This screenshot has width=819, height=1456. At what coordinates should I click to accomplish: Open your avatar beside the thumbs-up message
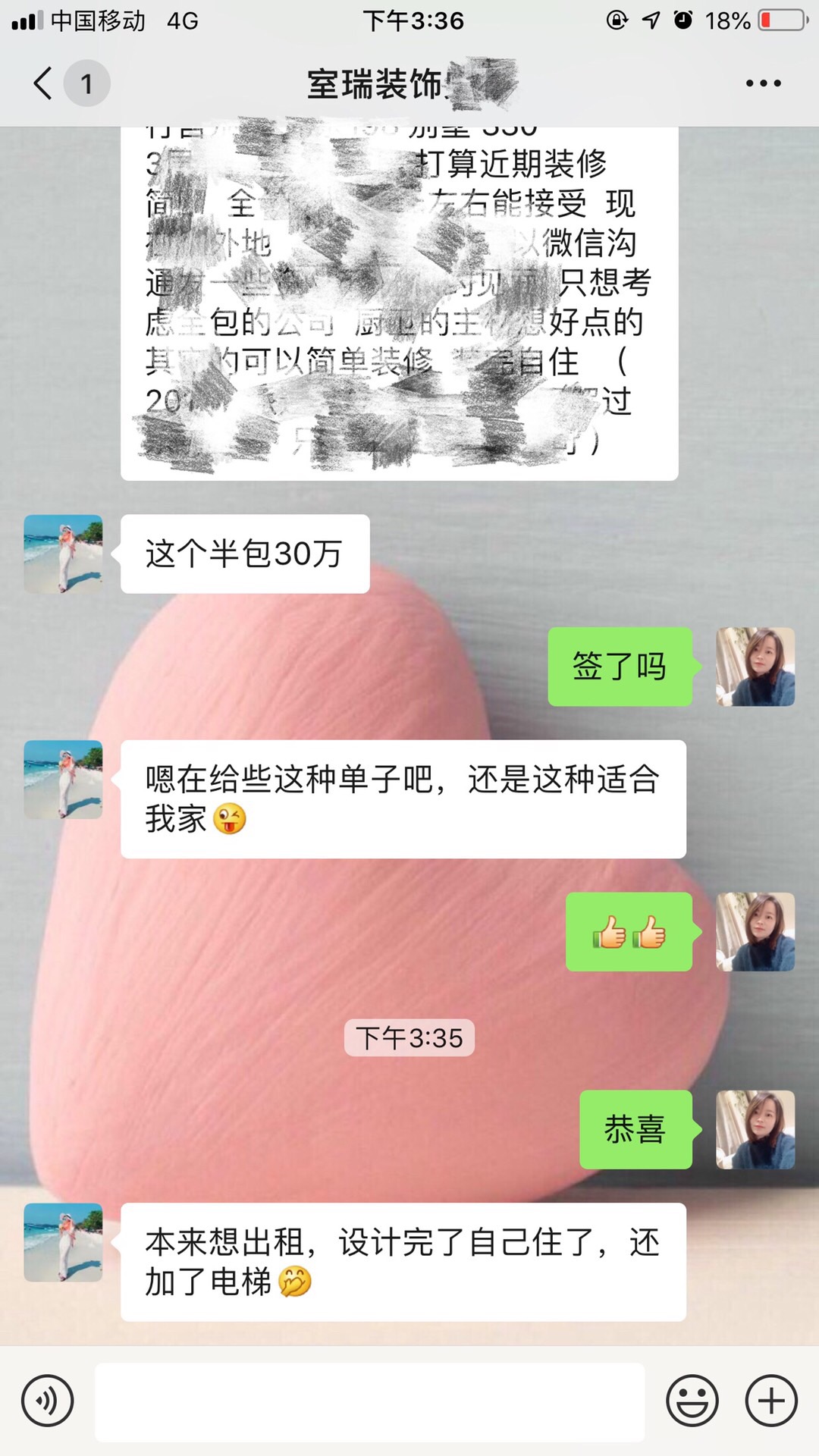pyautogui.click(x=755, y=932)
